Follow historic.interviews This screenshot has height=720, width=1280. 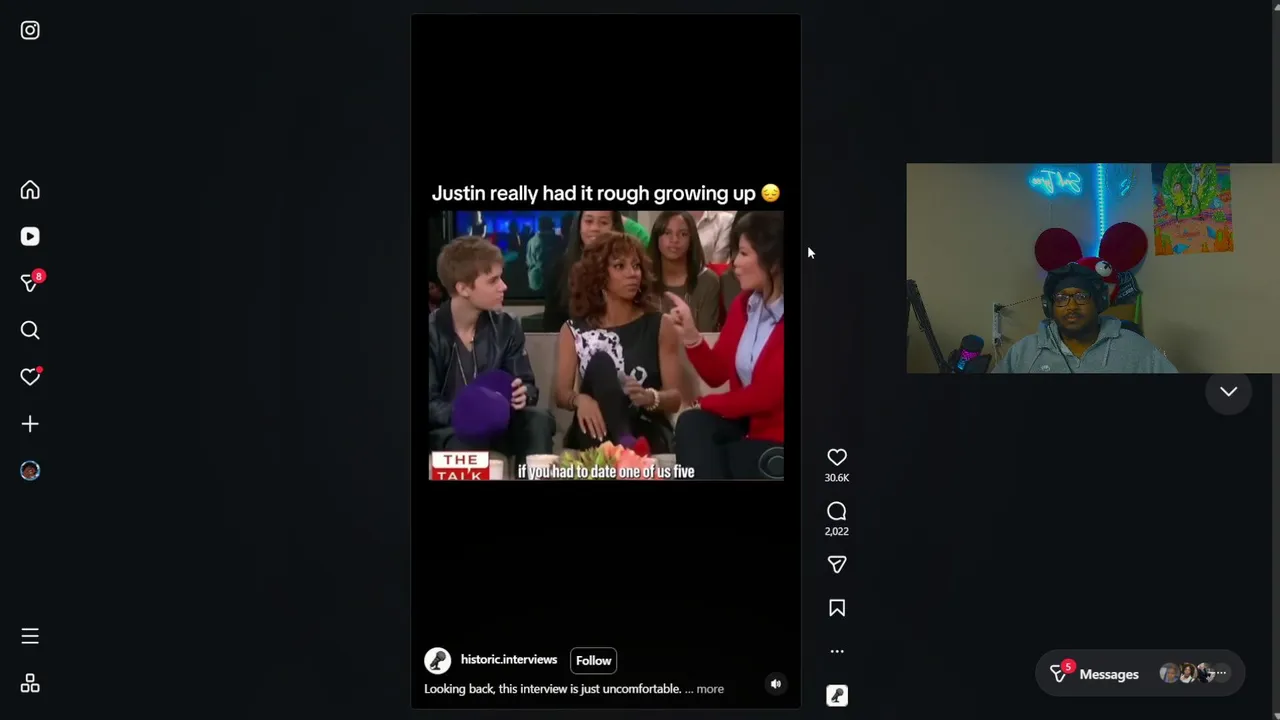(x=593, y=660)
